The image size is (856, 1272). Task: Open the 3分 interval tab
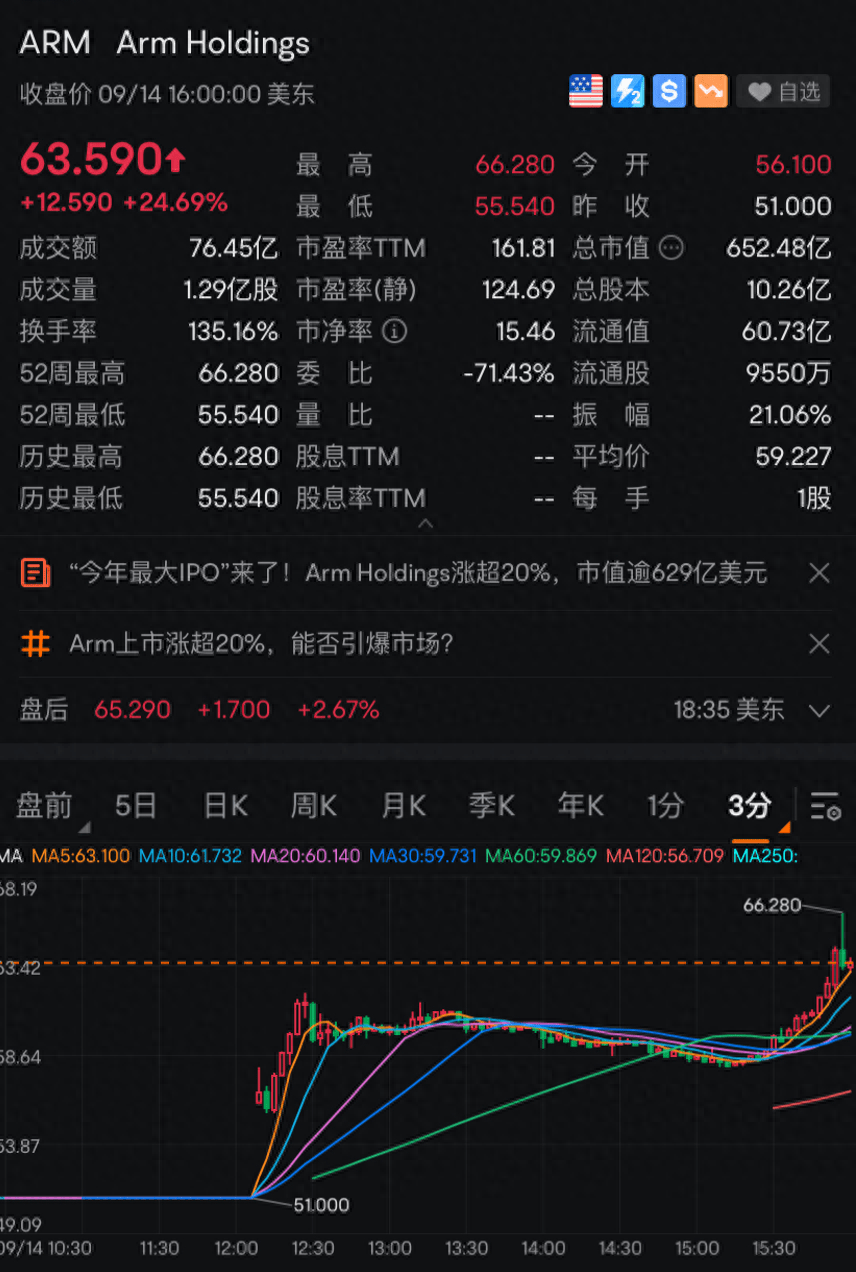click(750, 806)
